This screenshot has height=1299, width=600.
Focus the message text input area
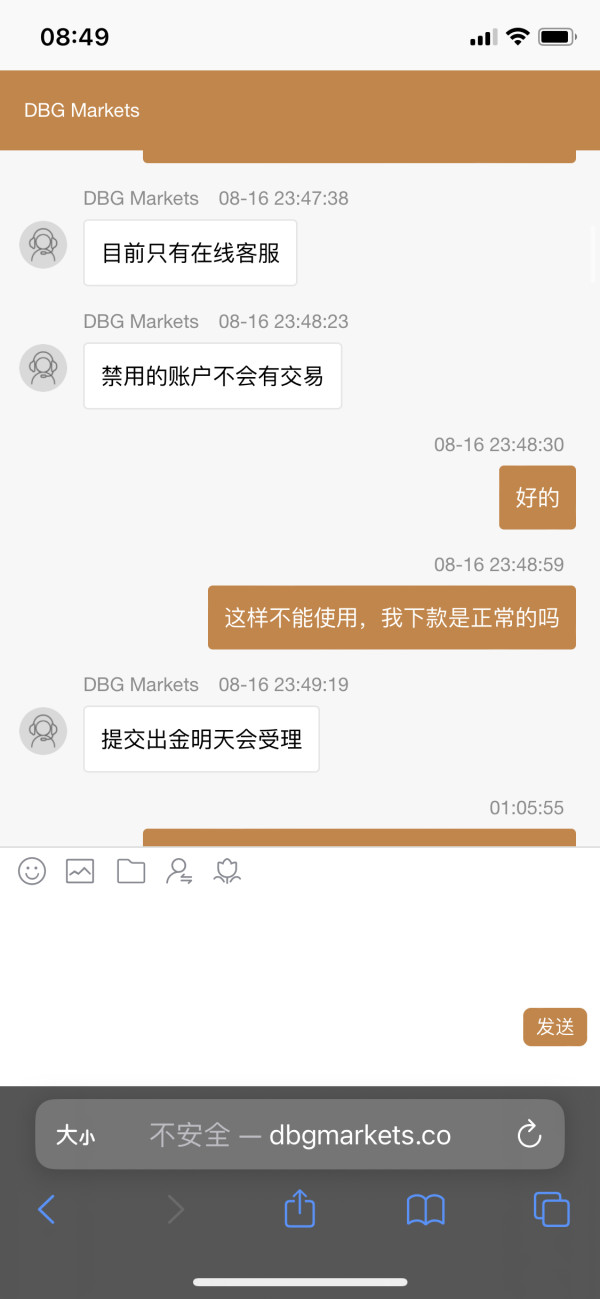coord(300,950)
